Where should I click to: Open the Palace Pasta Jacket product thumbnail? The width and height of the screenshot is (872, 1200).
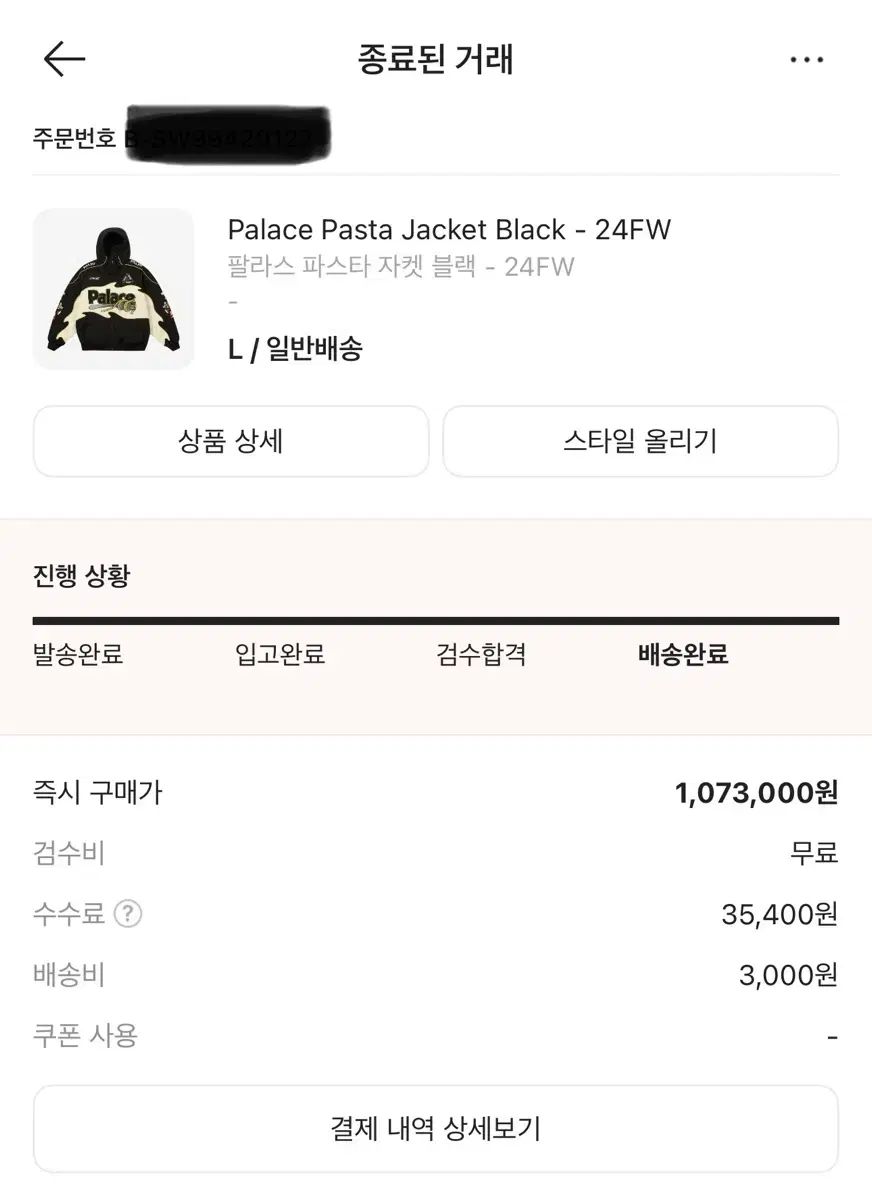point(113,288)
